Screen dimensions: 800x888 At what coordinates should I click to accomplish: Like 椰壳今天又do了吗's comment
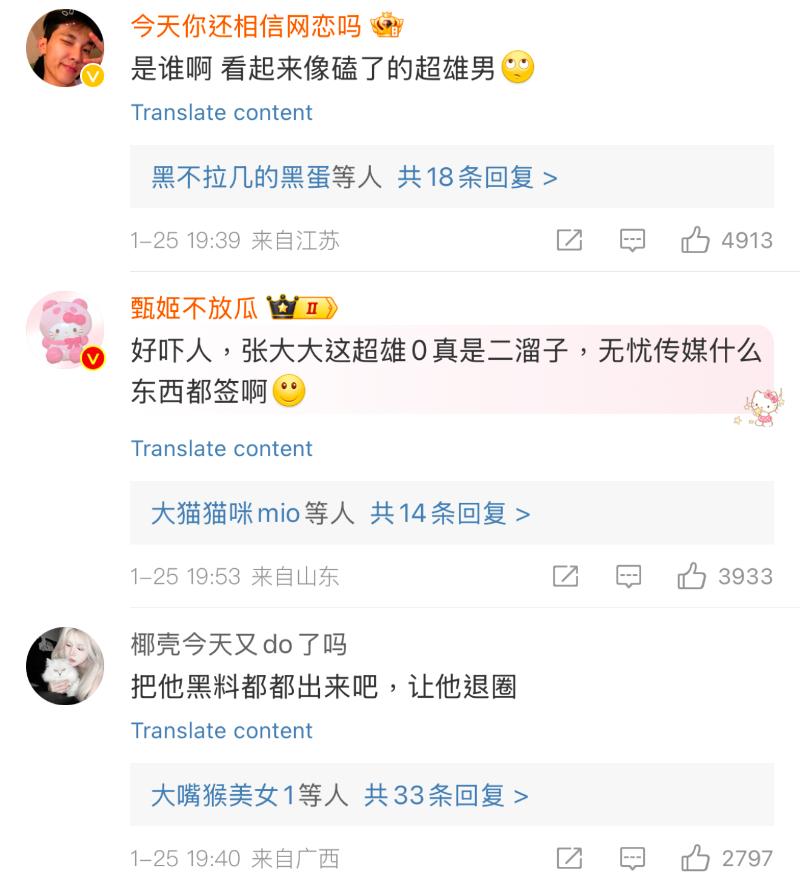695,858
